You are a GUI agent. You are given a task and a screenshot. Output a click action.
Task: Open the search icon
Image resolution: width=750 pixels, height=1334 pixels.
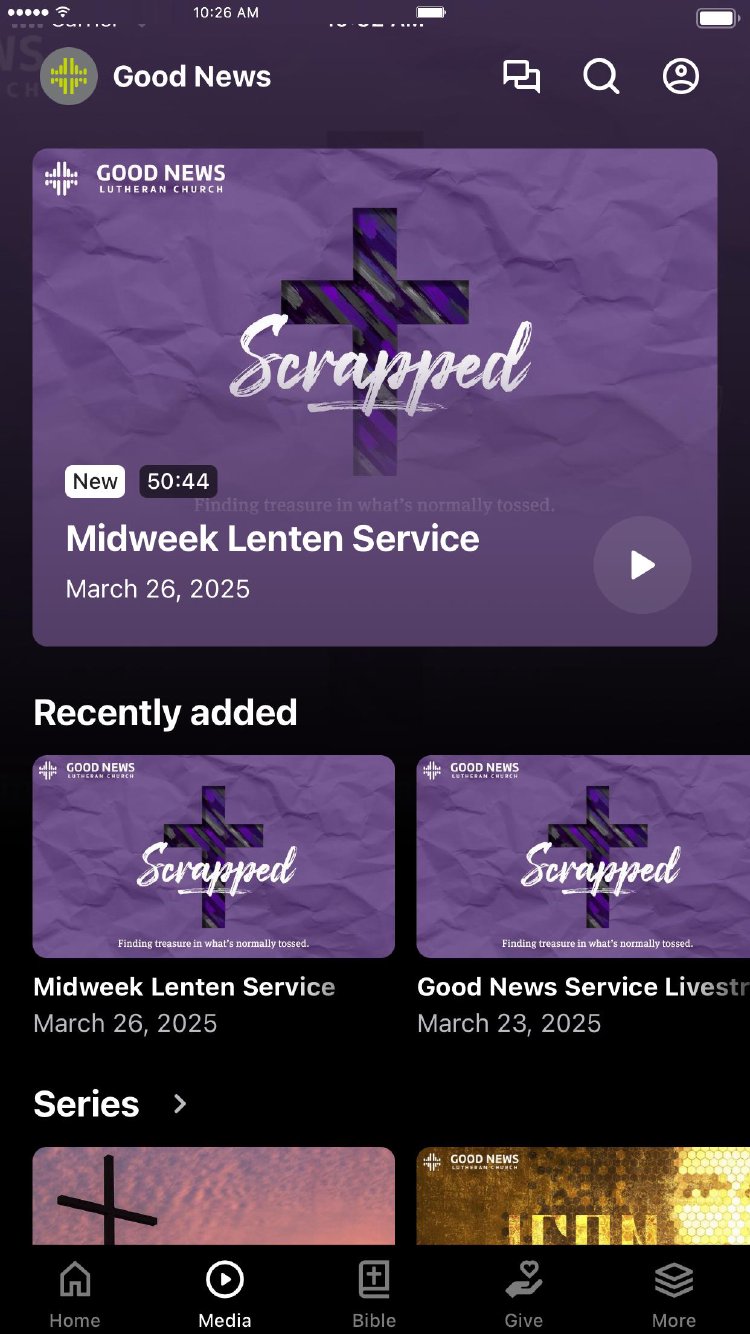tap(601, 77)
